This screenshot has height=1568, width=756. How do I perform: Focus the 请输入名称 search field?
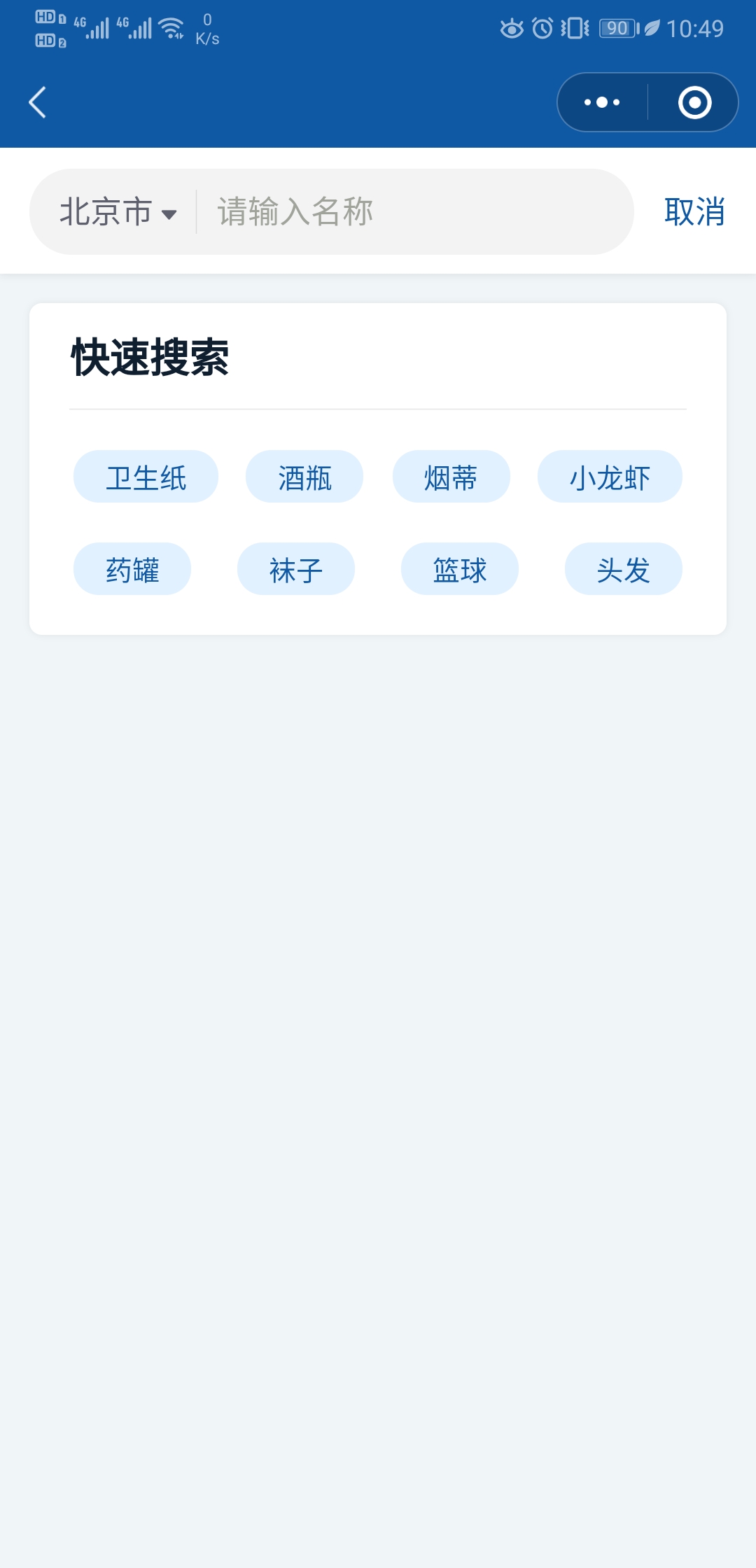tap(414, 211)
